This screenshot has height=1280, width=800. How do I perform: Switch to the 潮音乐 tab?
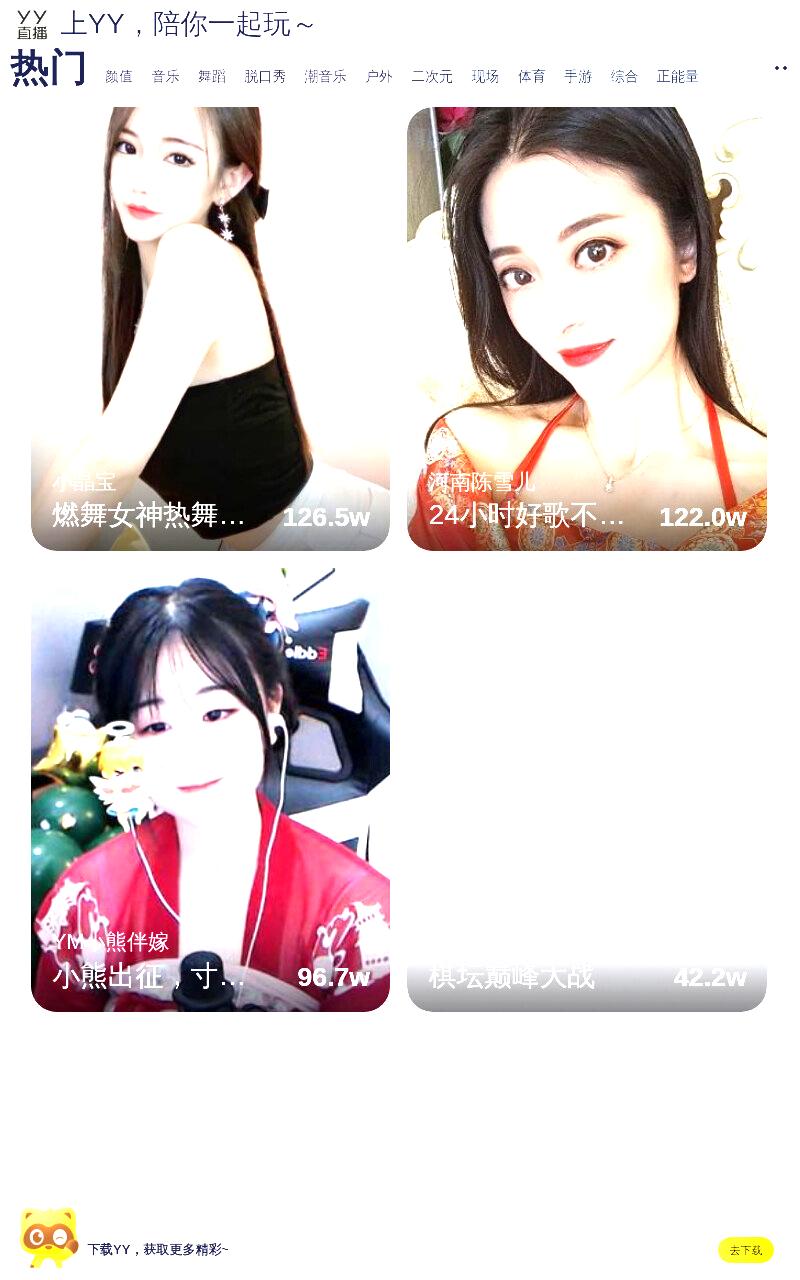(325, 76)
